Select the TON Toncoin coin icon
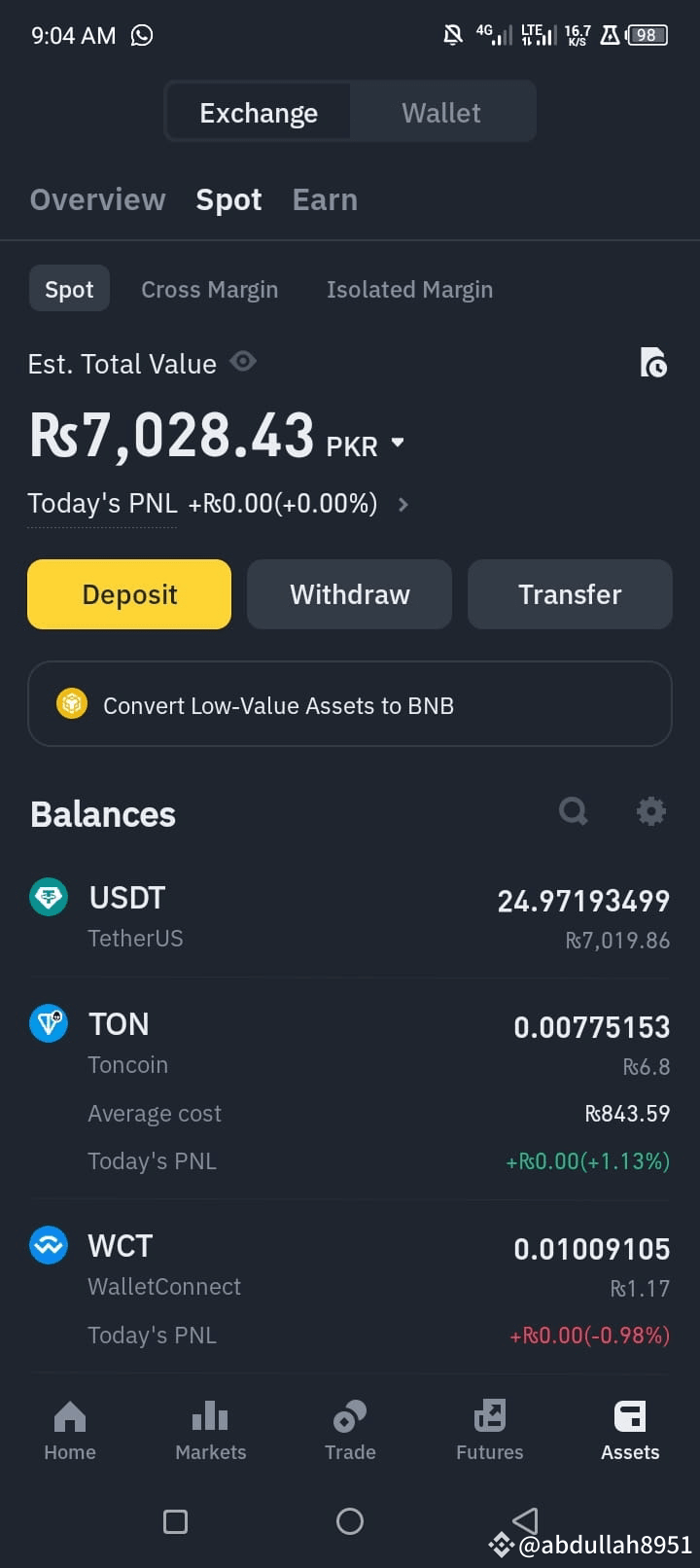Viewport: 700px width, 1568px height. 49,1023
